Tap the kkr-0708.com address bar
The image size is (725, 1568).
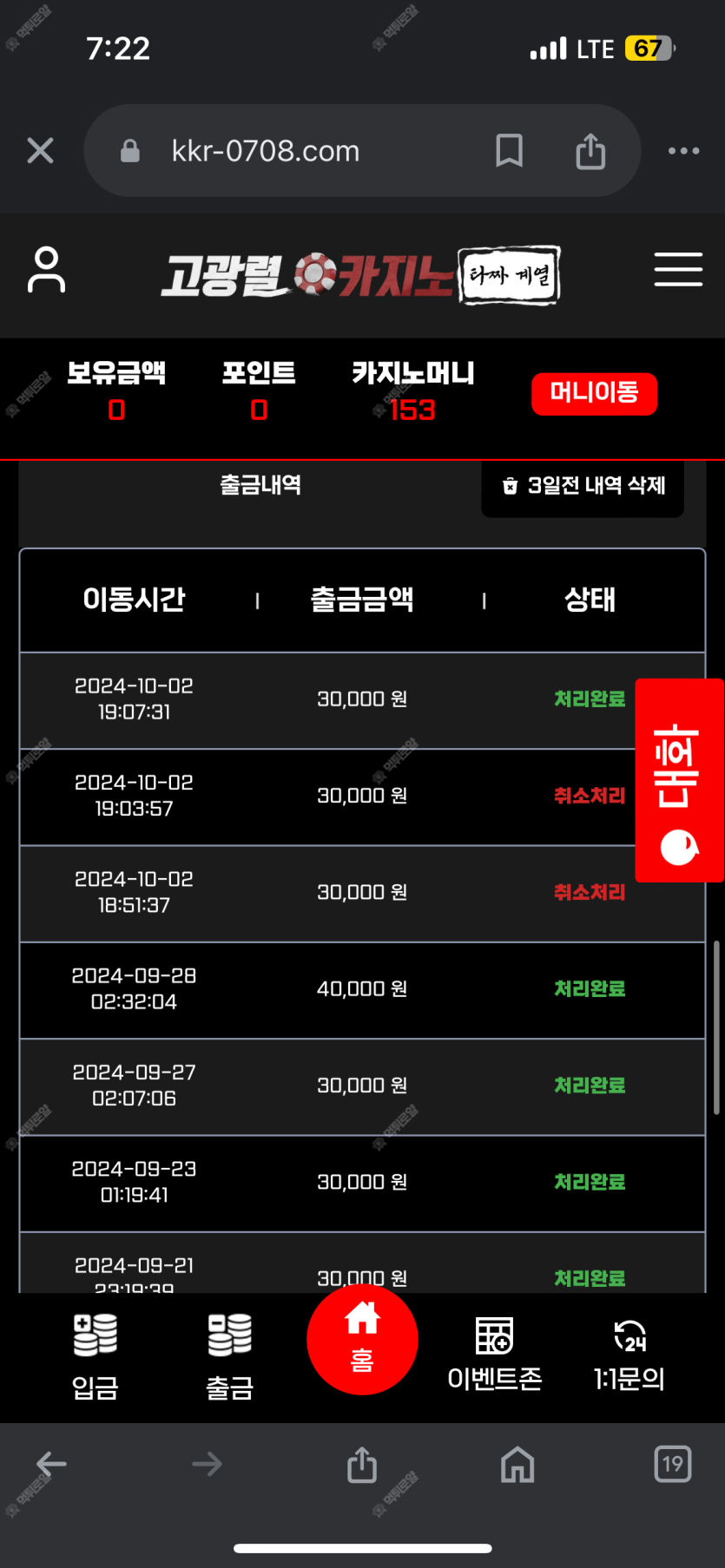coord(265,151)
